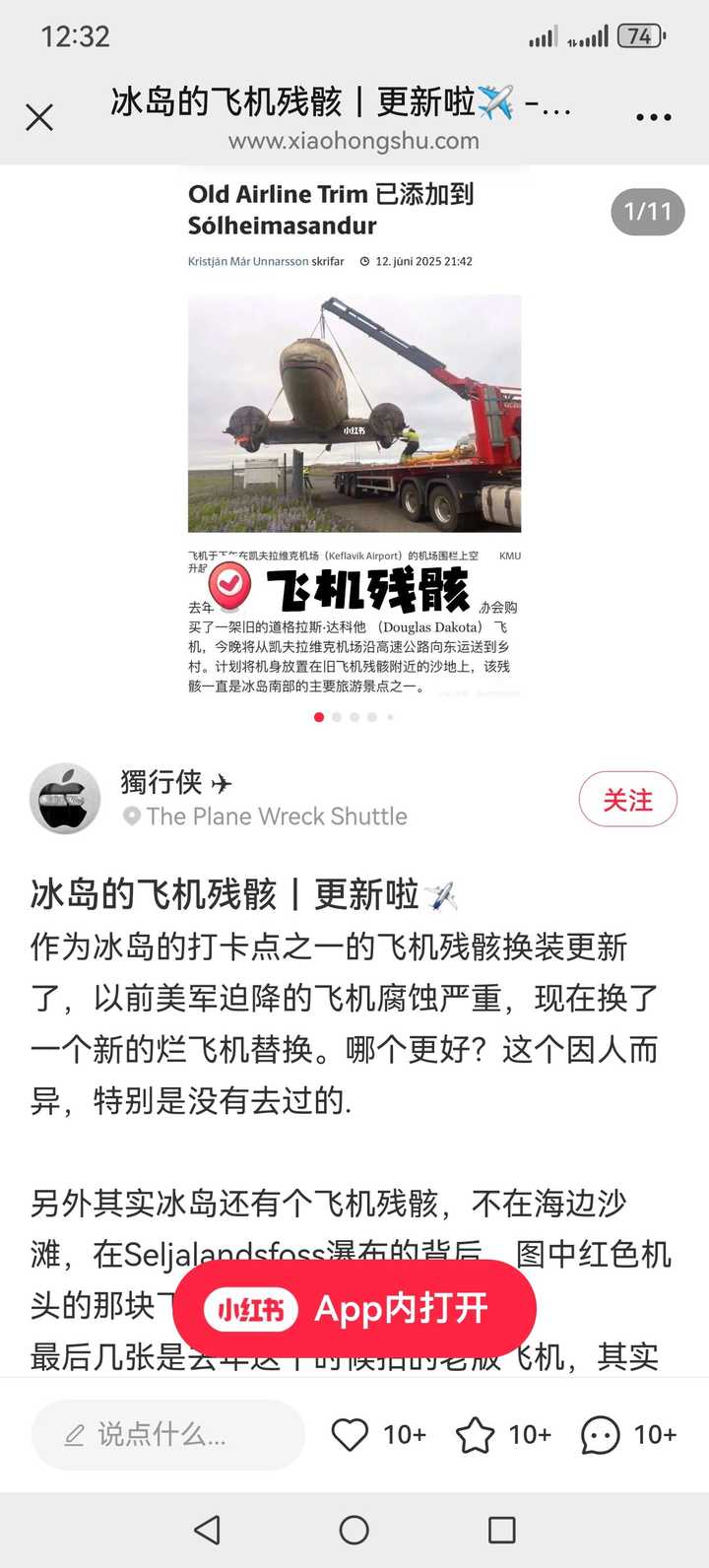Open the comments bubble
The height and width of the screenshot is (1568, 709).
[600, 1435]
